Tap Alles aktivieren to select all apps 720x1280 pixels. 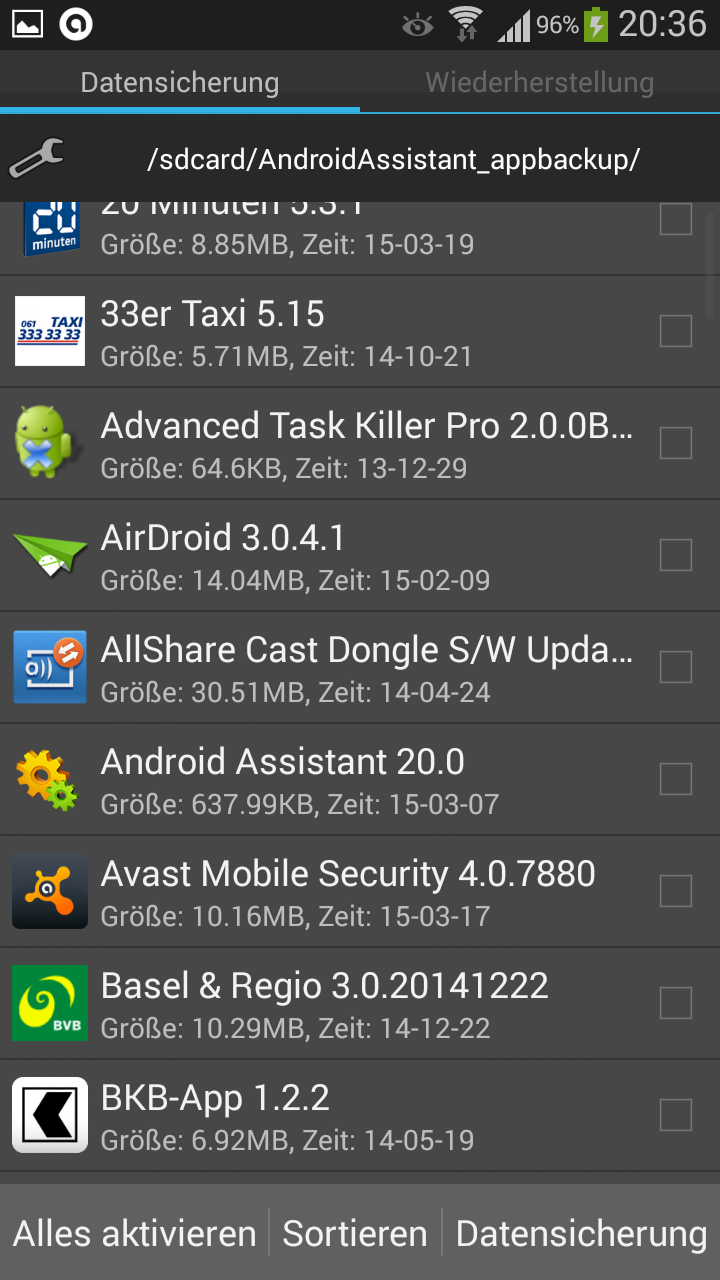[x=135, y=1233]
